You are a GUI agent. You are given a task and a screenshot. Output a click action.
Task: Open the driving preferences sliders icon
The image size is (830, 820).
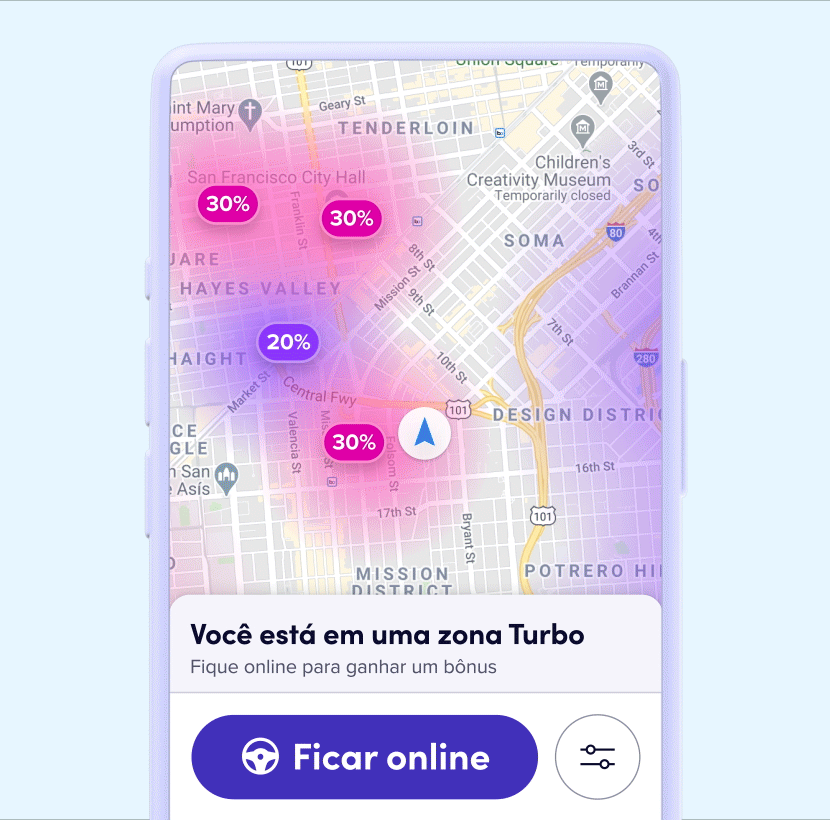[597, 757]
